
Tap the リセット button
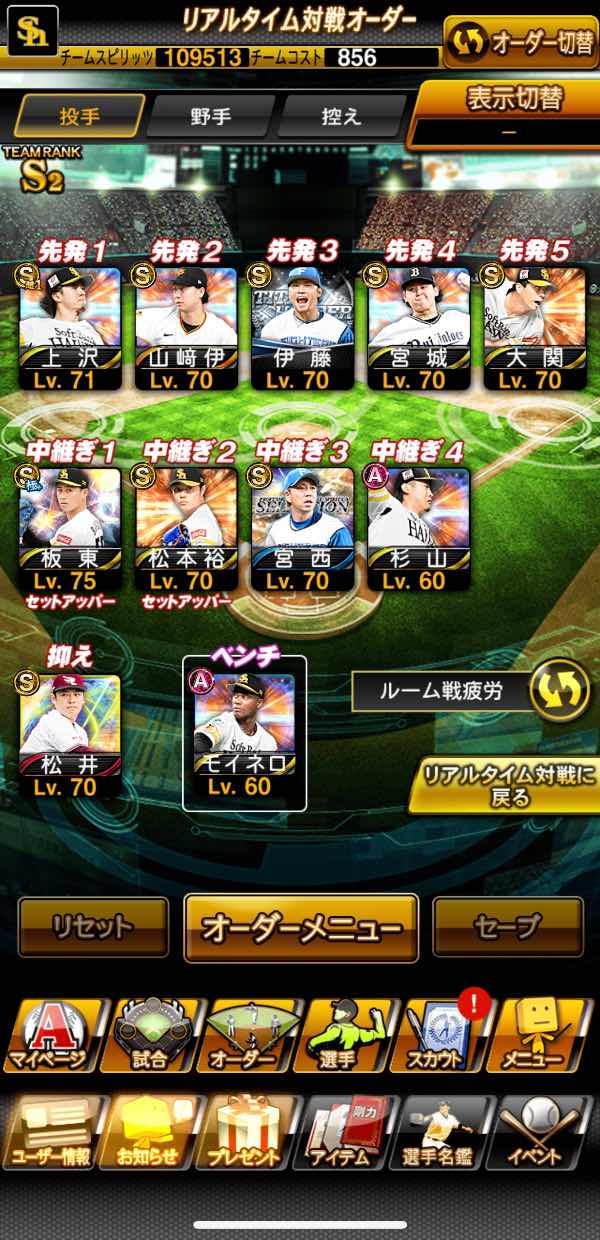coord(93,927)
